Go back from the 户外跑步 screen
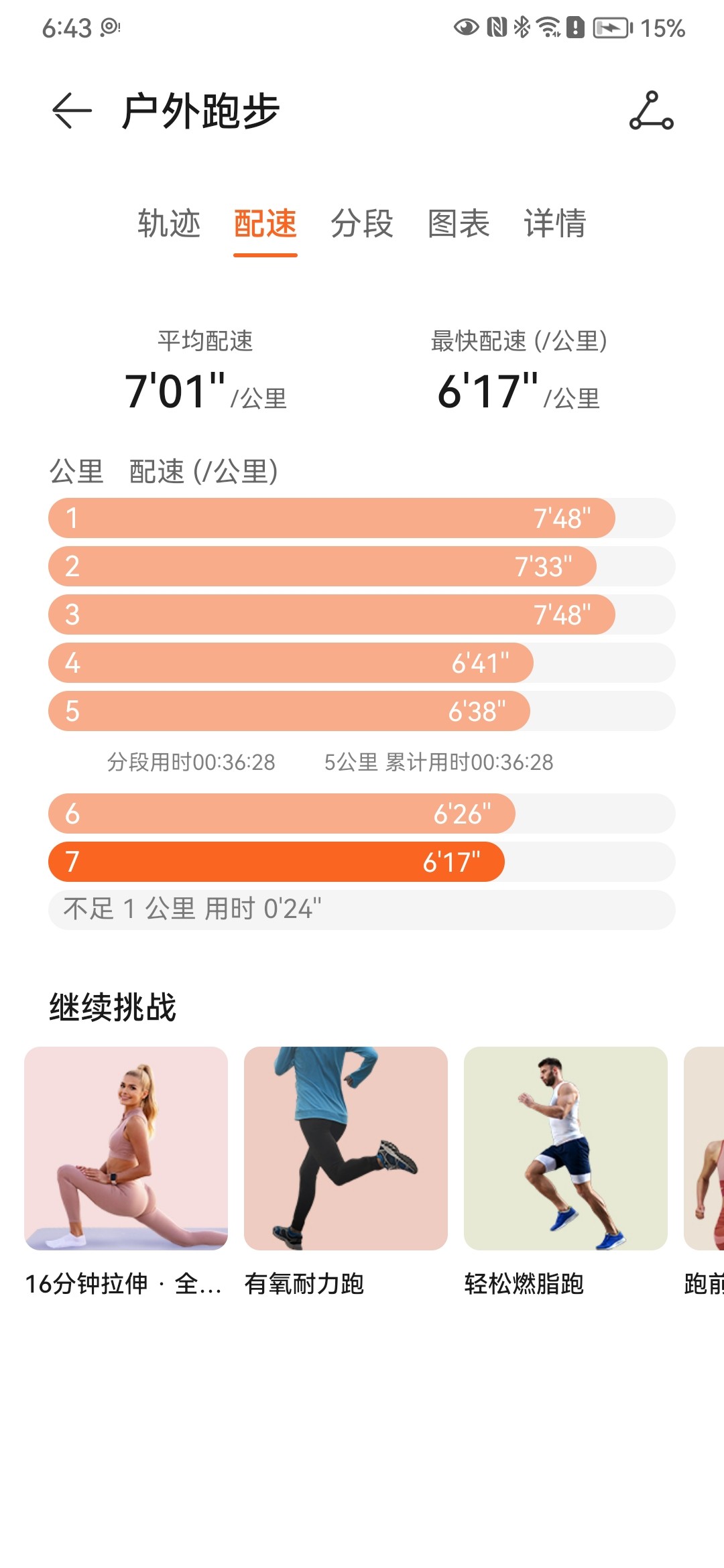724x1568 pixels. pos(72,111)
